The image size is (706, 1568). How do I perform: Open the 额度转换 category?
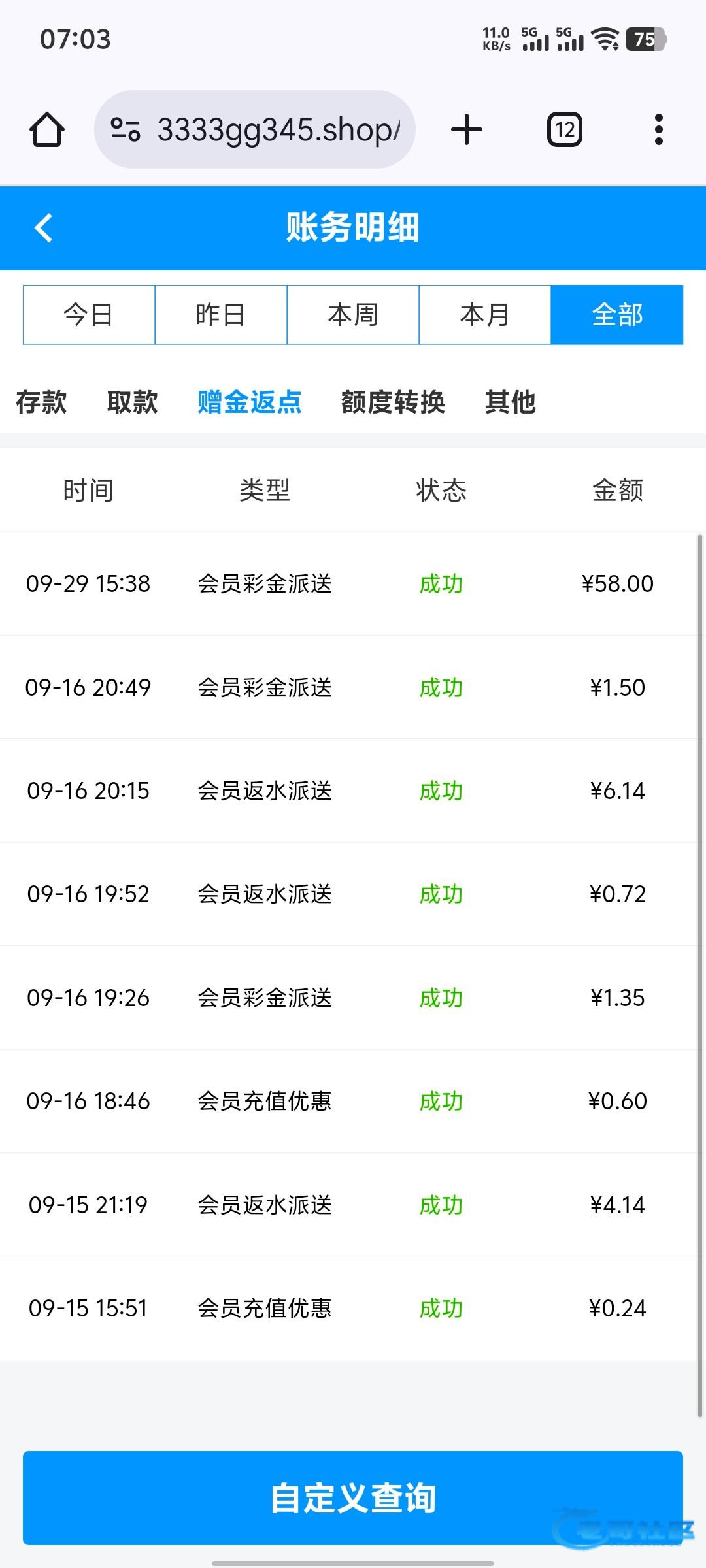click(393, 402)
